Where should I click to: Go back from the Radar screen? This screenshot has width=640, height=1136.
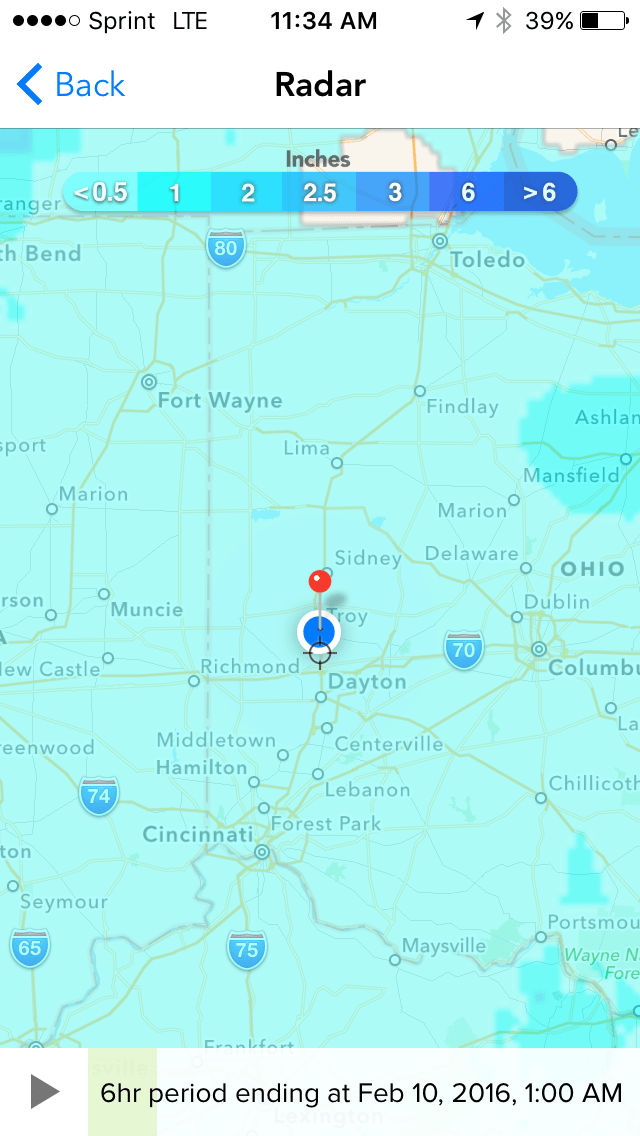pyautogui.click(x=71, y=85)
